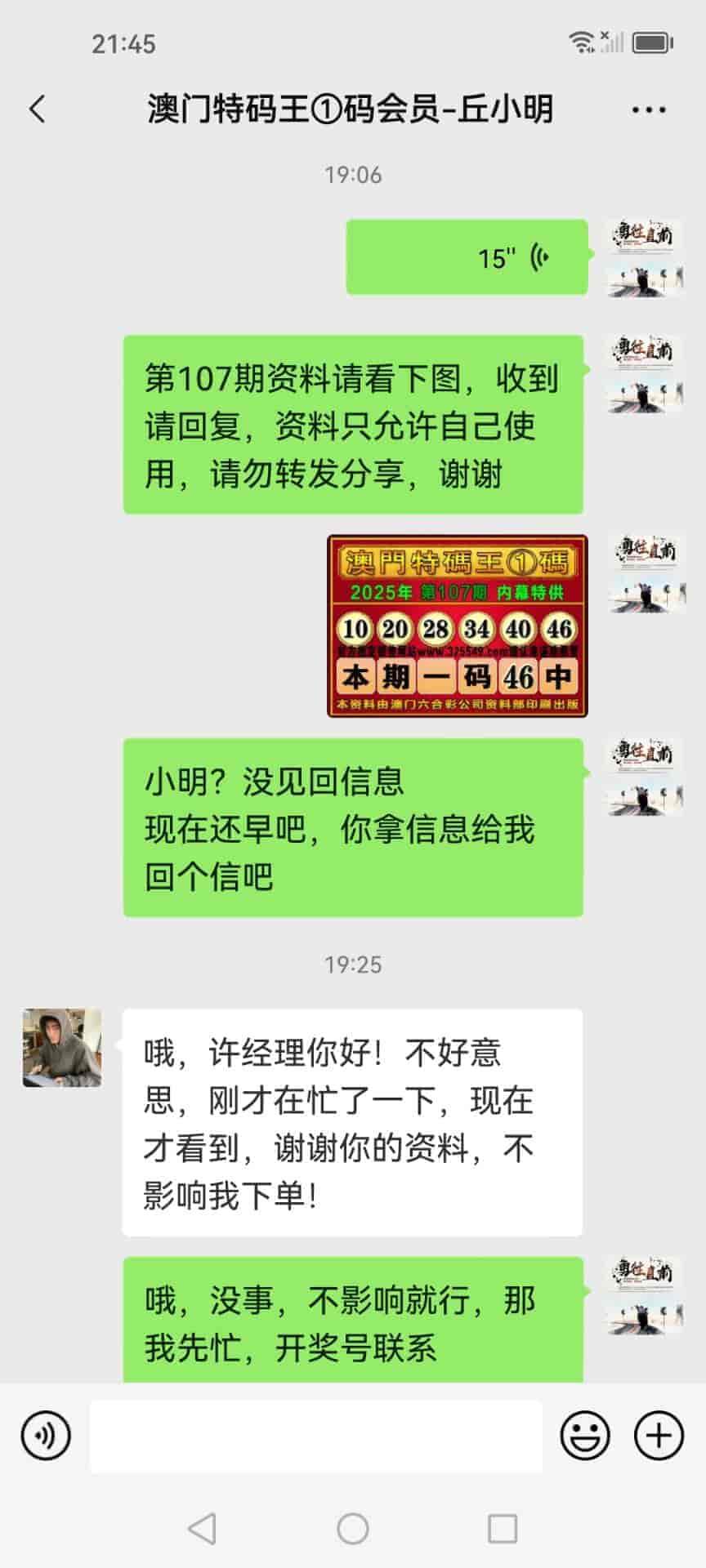Switch to voice input mode
Image resolution: width=706 pixels, height=1568 pixels.
pos(46,1435)
